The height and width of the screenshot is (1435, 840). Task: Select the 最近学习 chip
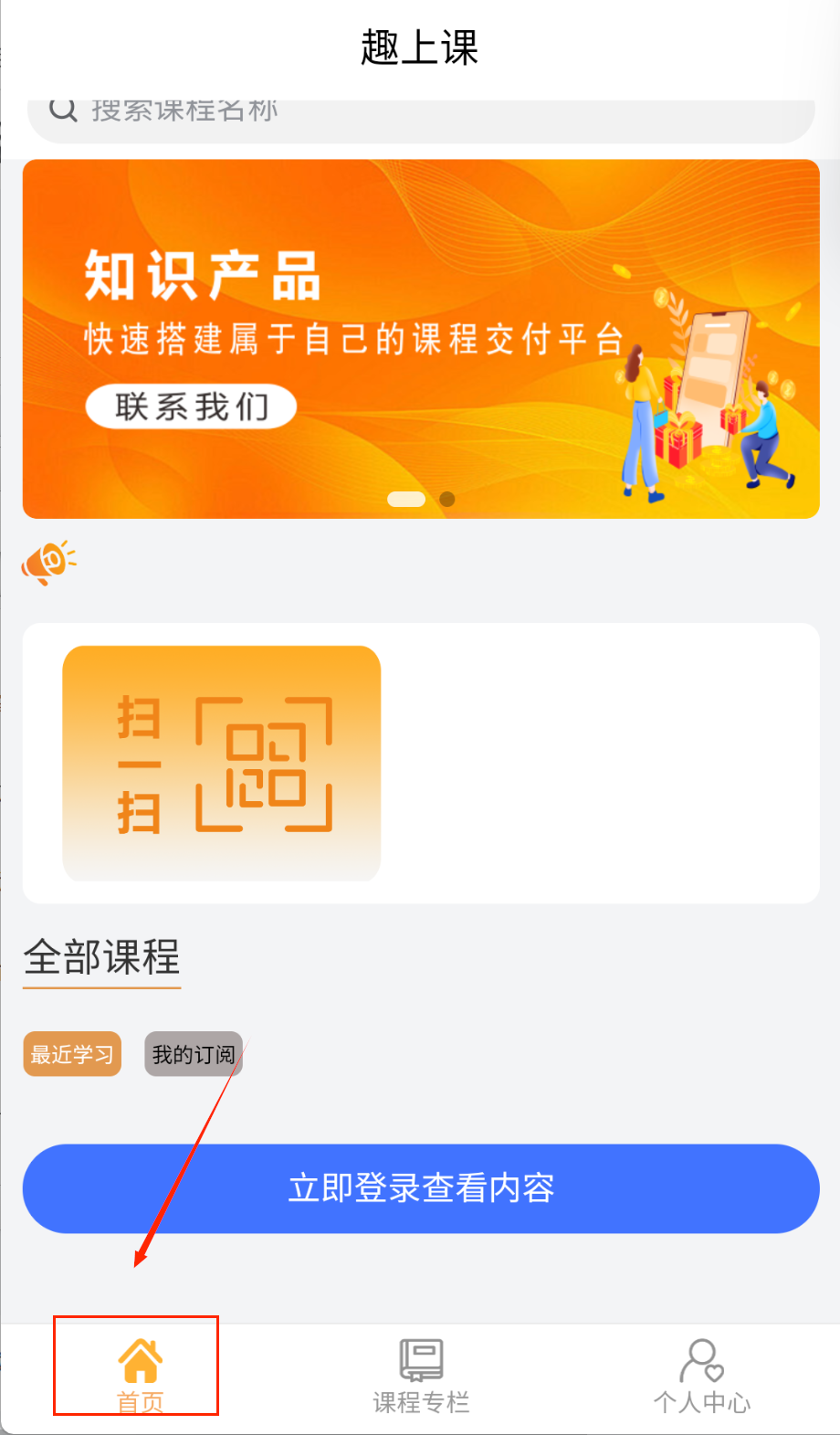72,1055
